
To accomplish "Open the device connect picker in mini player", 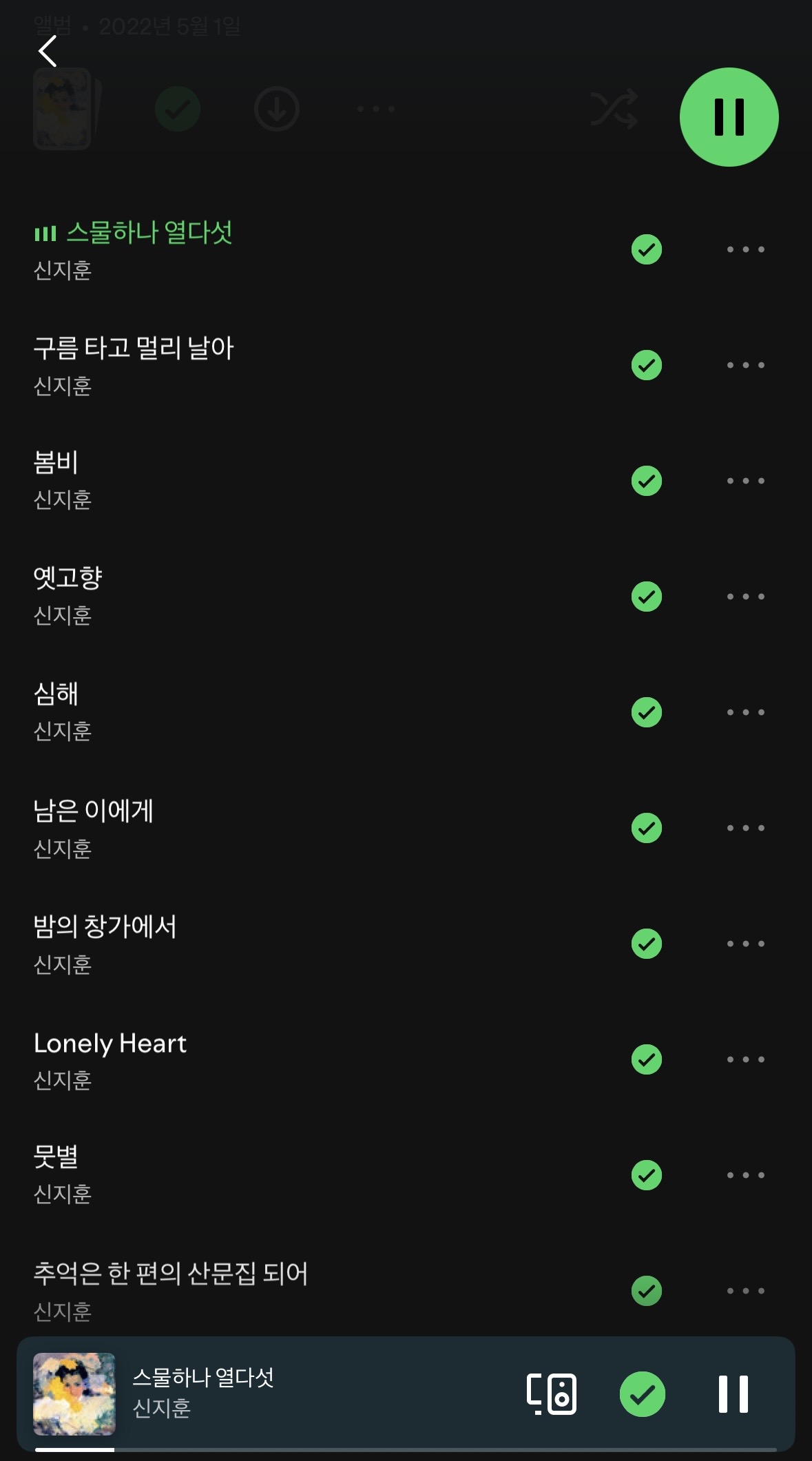I will point(551,1394).
